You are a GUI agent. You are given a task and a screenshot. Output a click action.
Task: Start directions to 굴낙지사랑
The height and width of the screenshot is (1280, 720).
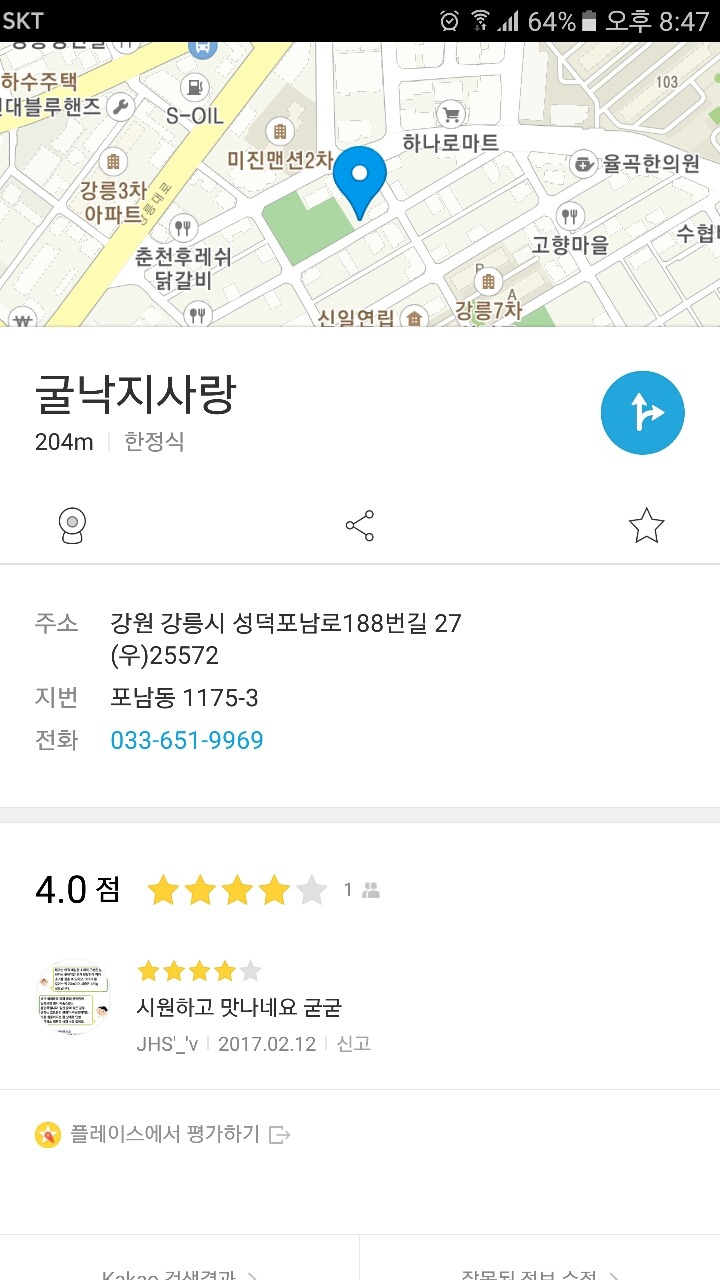[642, 413]
